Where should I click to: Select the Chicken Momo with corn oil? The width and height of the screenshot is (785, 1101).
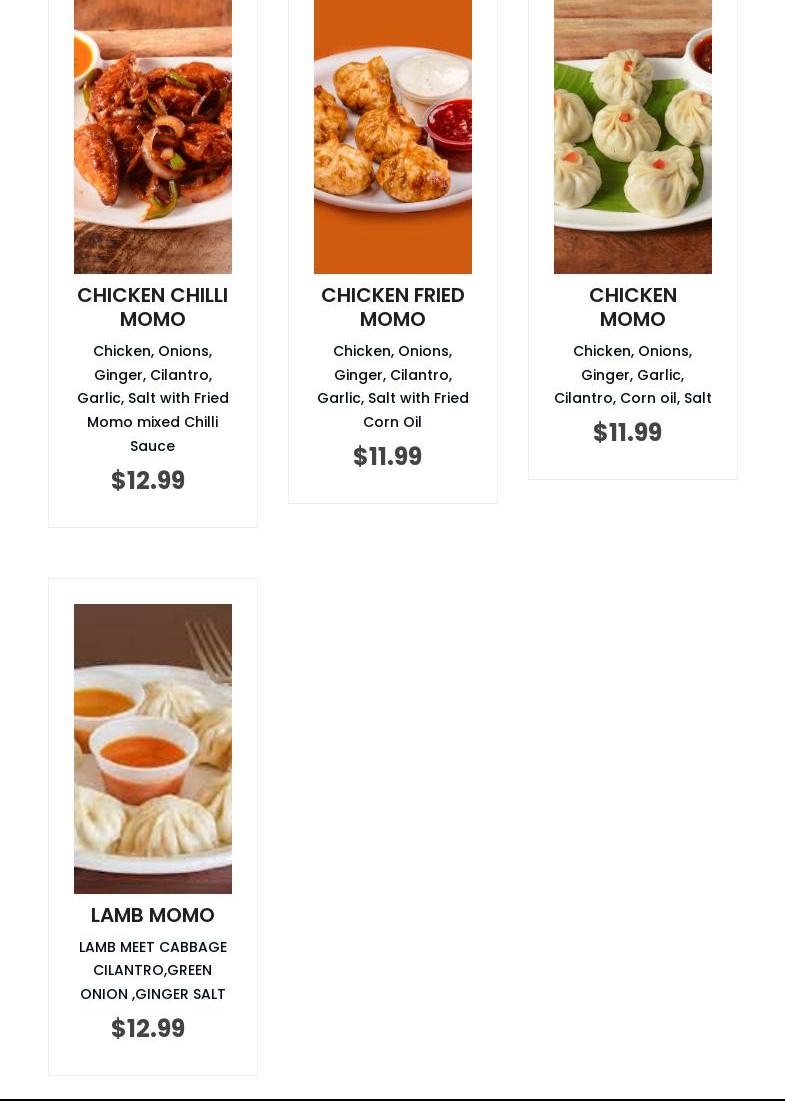tap(632, 307)
